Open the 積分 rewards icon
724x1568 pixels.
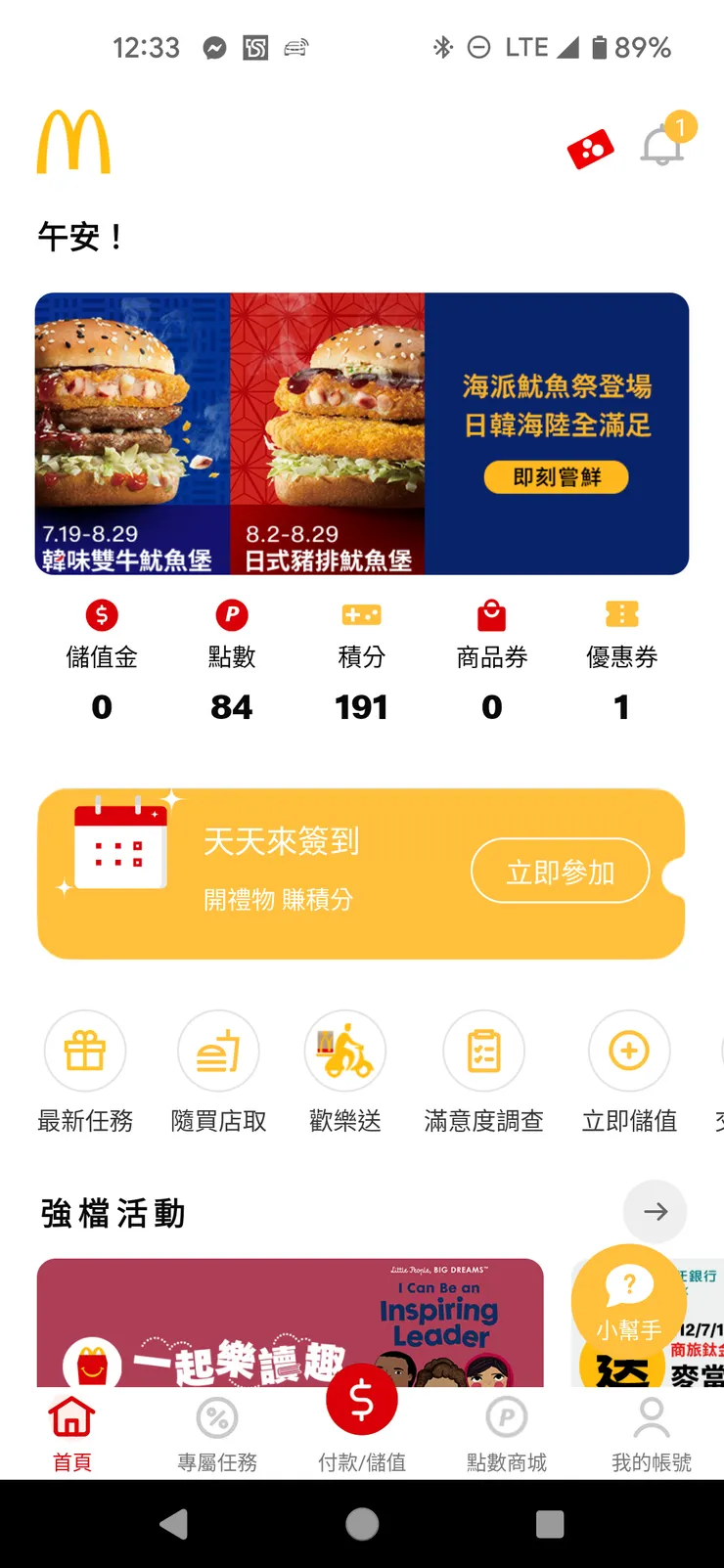(361, 615)
